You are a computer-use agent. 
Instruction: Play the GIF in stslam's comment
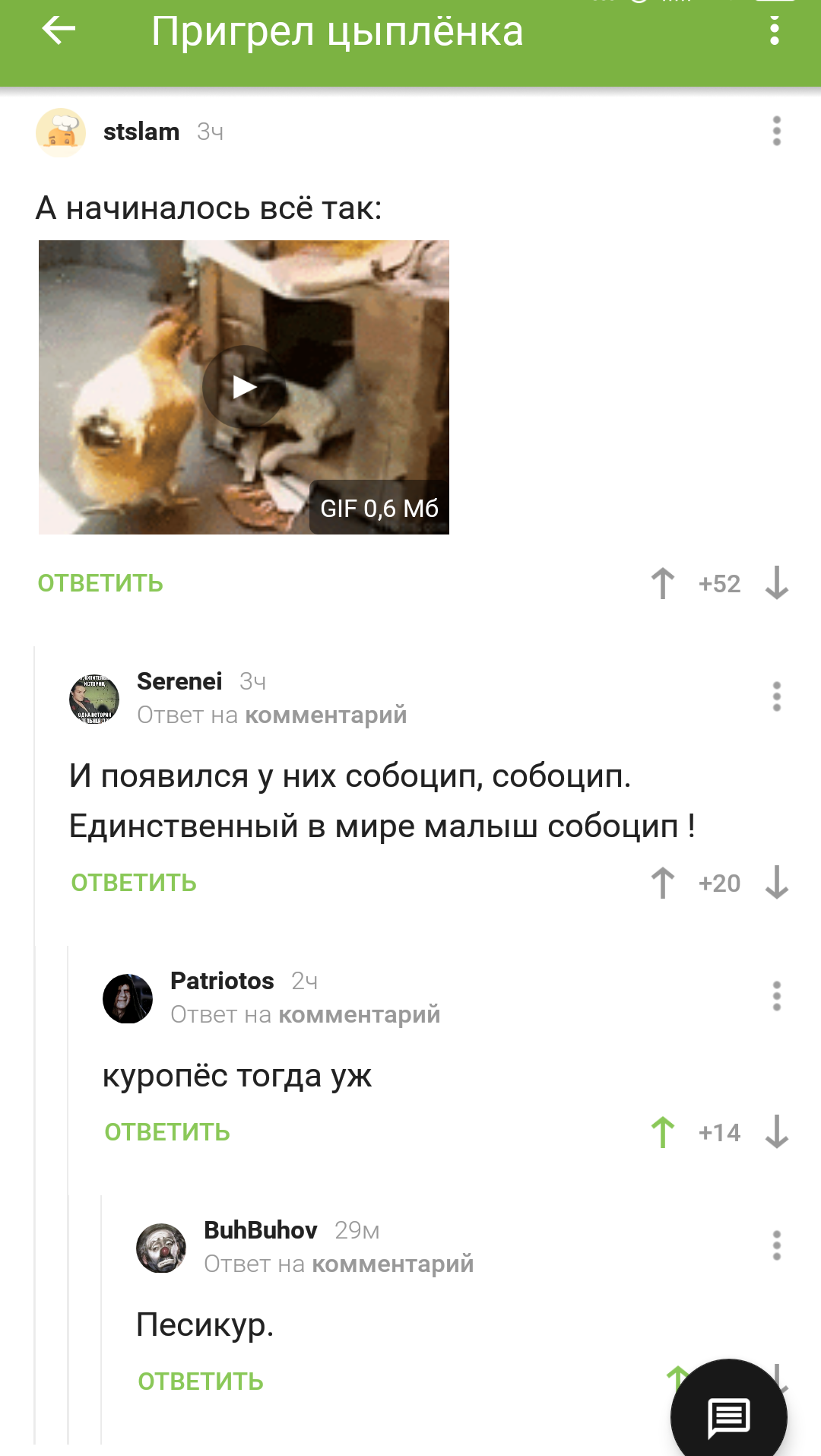tap(243, 387)
